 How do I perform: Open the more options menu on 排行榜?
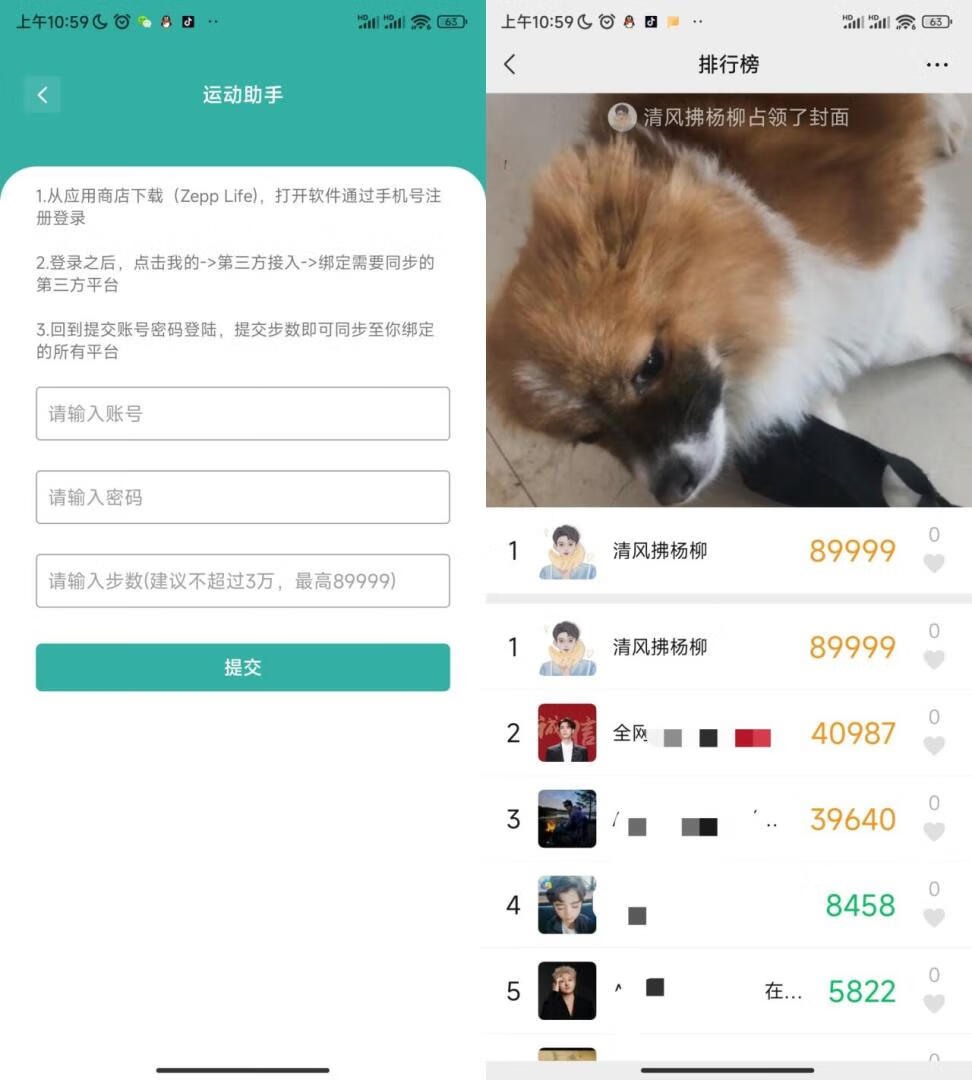click(x=937, y=64)
